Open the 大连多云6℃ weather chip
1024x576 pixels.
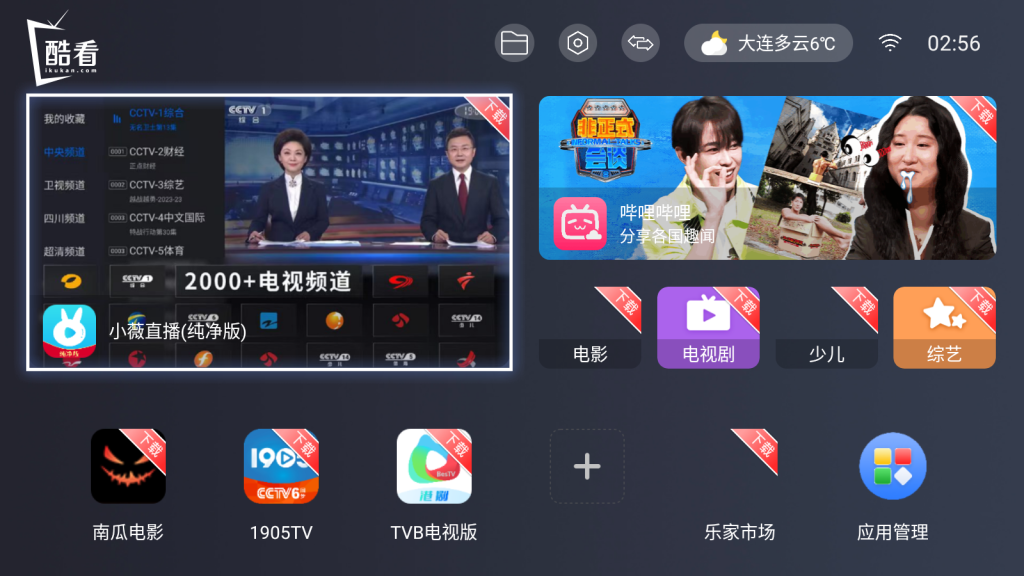(x=768, y=43)
